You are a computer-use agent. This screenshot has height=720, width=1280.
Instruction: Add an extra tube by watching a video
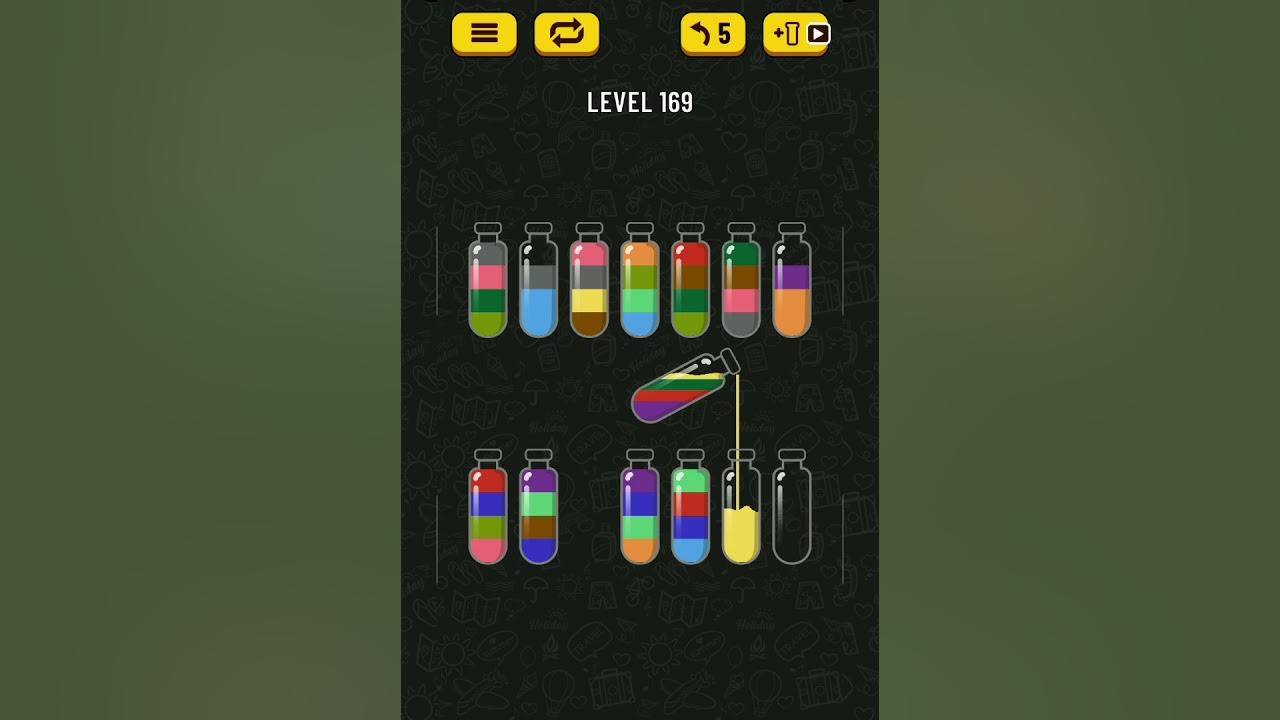pyautogui.click(x=795, y=33)
